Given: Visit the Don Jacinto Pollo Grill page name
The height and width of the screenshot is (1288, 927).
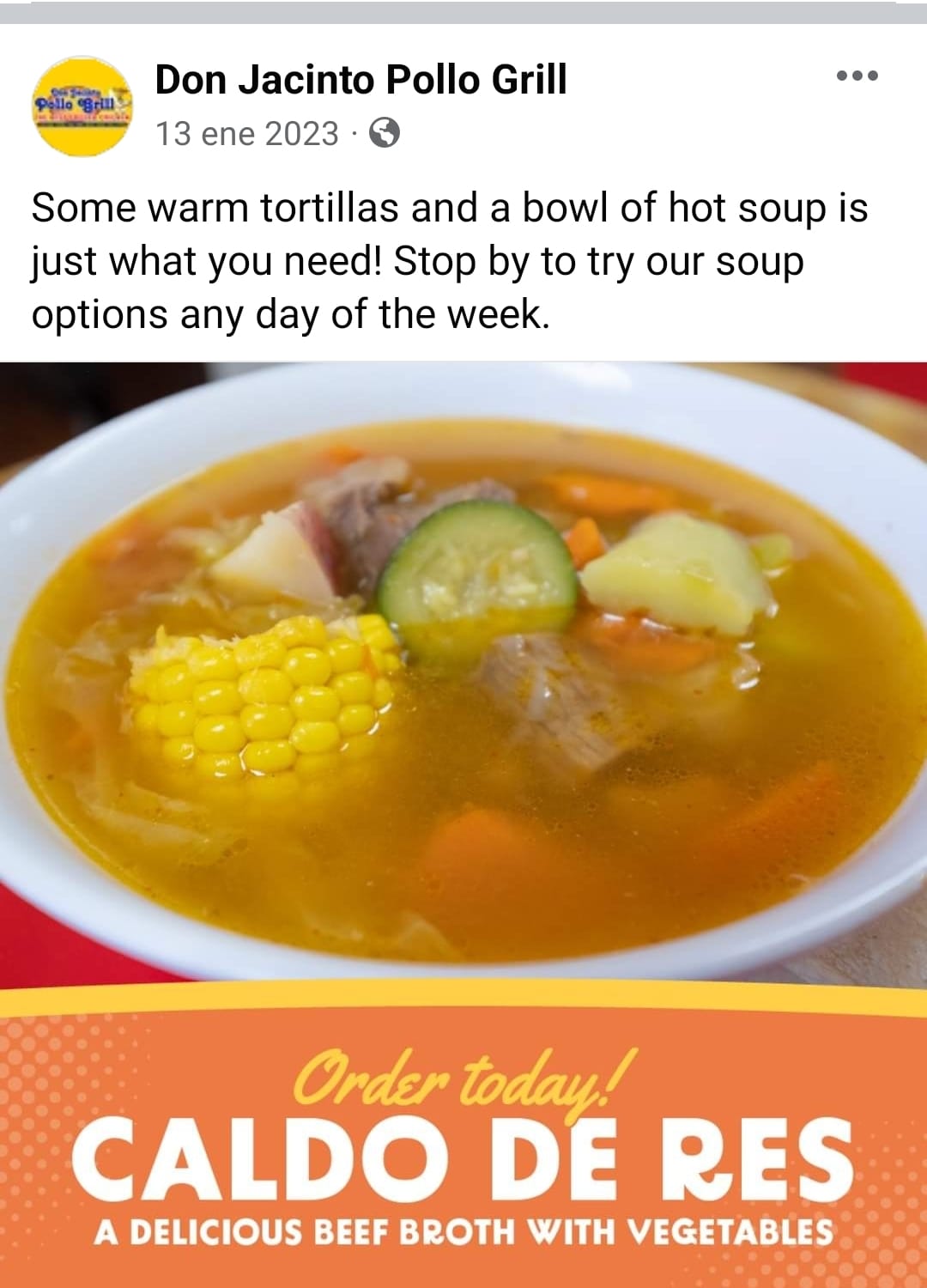Looking at the screenshot, I should [360, 80].
